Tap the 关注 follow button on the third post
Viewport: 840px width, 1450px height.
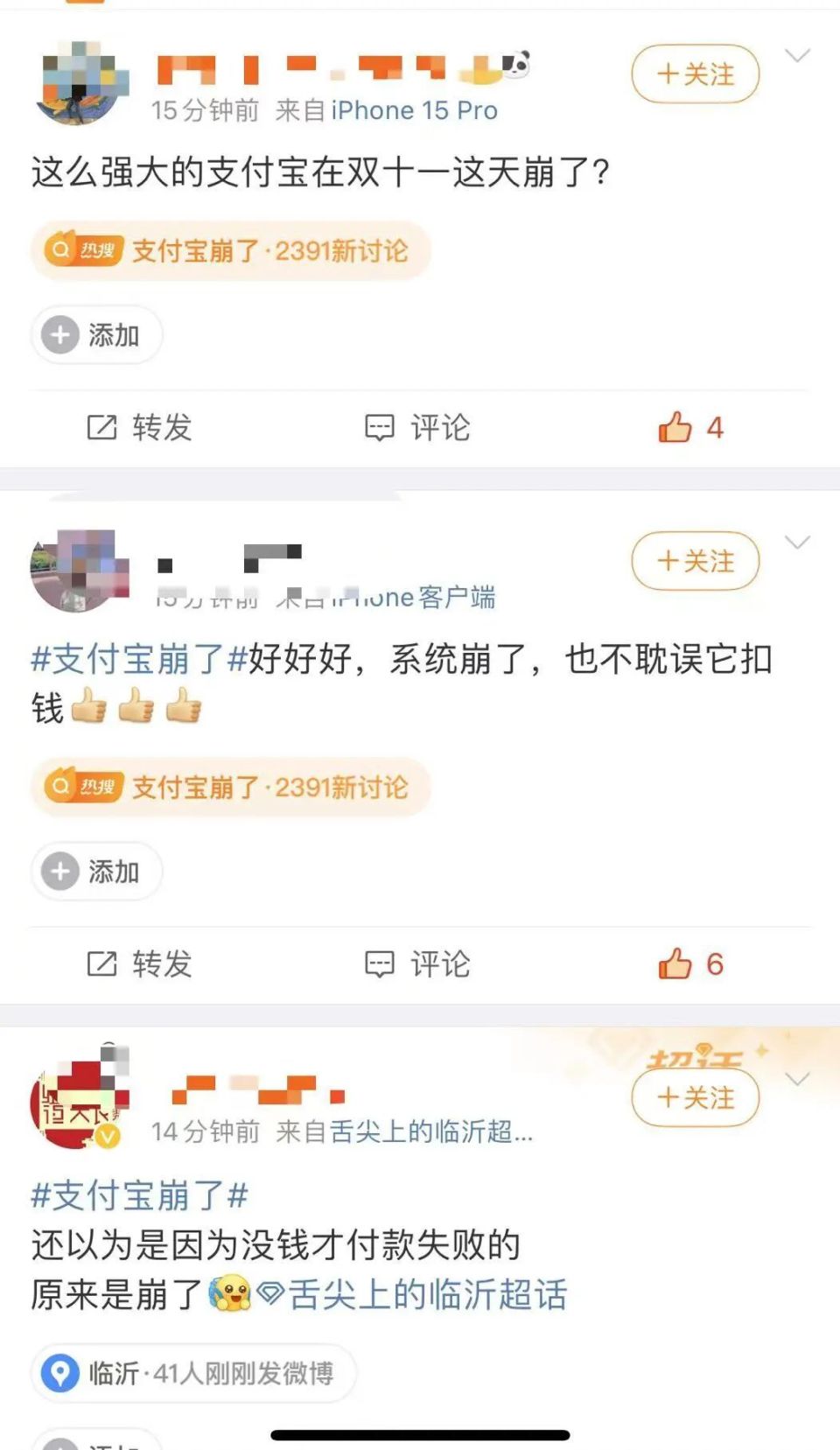694,1097
